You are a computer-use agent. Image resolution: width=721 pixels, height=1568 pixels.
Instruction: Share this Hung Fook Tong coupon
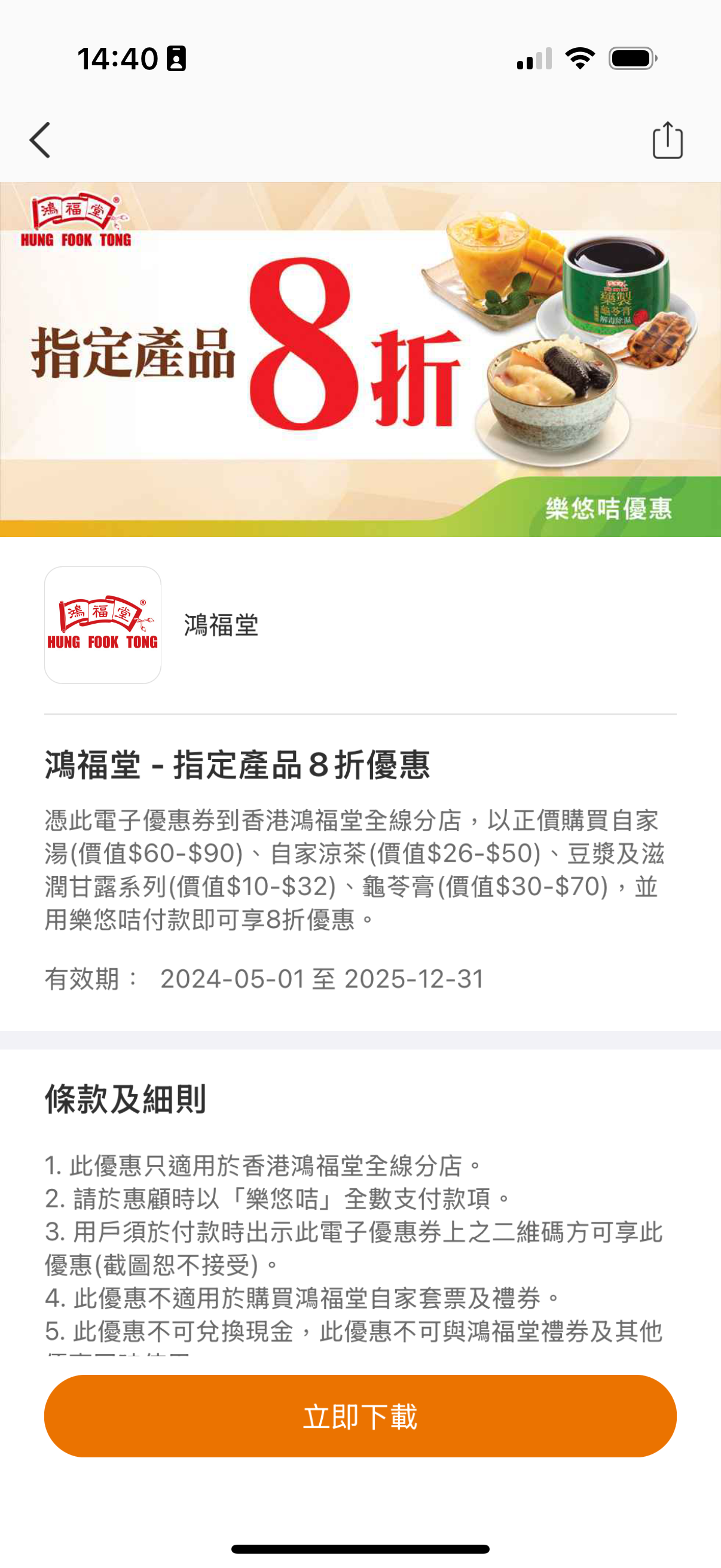click(x=667, y=141)
